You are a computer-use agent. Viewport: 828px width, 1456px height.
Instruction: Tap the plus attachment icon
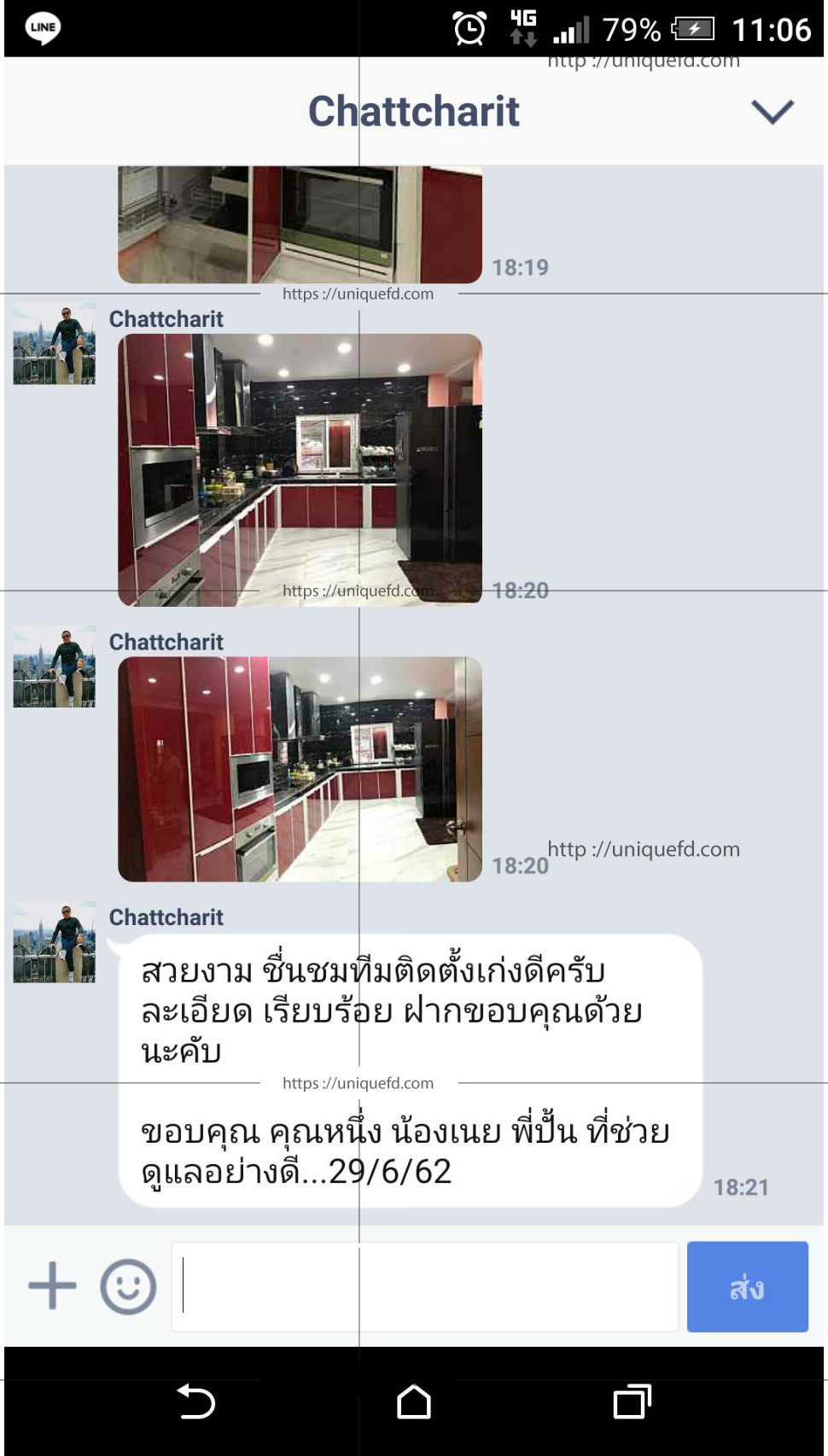[52, 1285]
